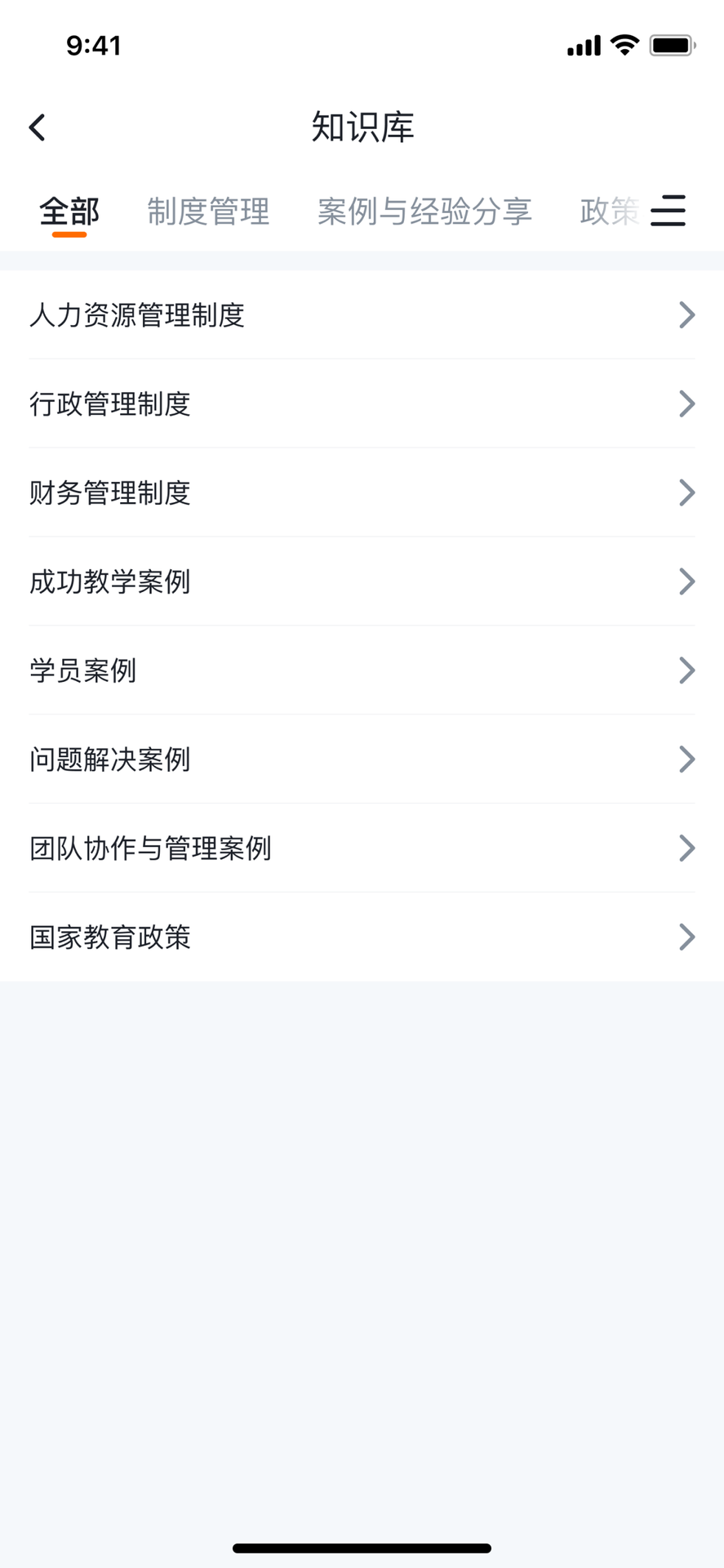Expand 行政管理制度 with its arrow
724x1568 pixels.
[x=686, y=403]
